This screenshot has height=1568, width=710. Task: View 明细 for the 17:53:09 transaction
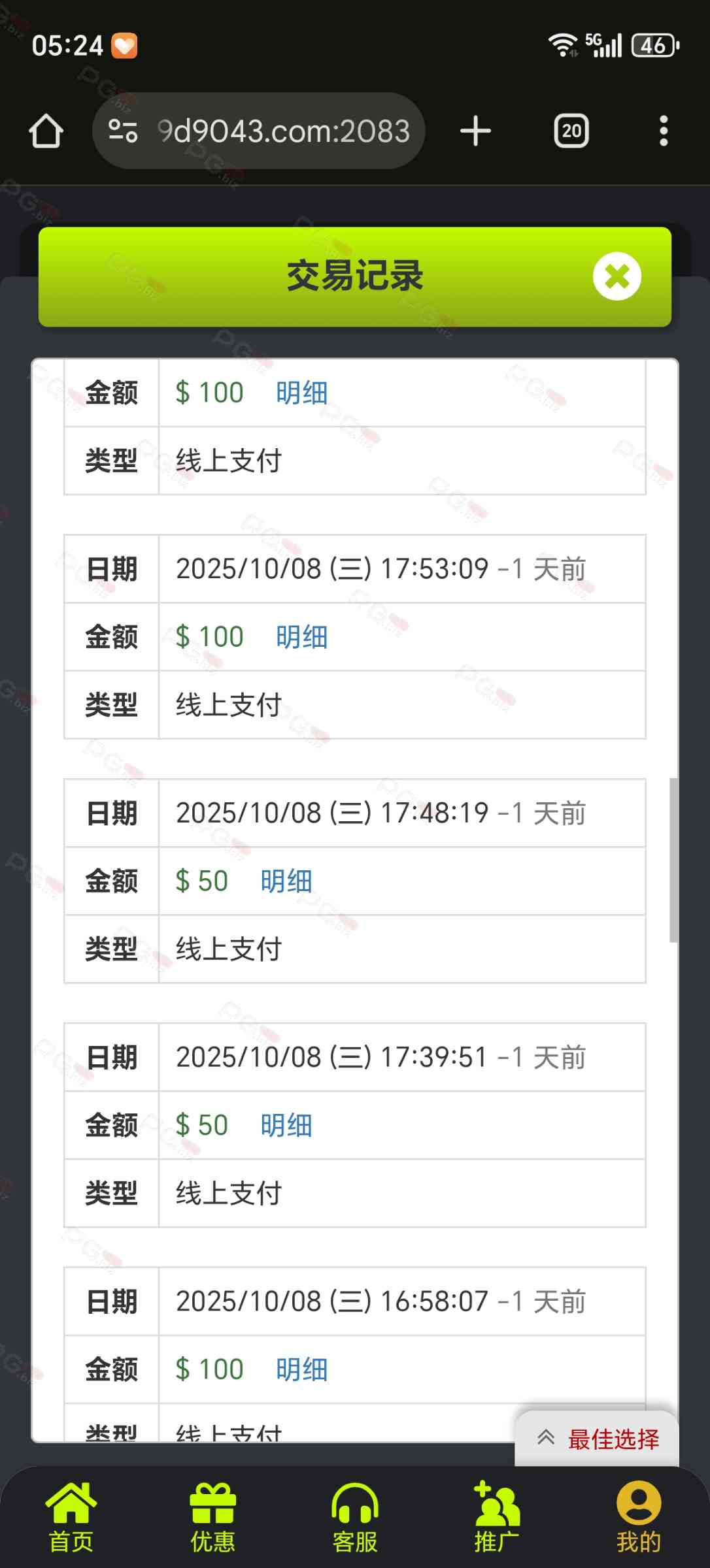point(301,637)
